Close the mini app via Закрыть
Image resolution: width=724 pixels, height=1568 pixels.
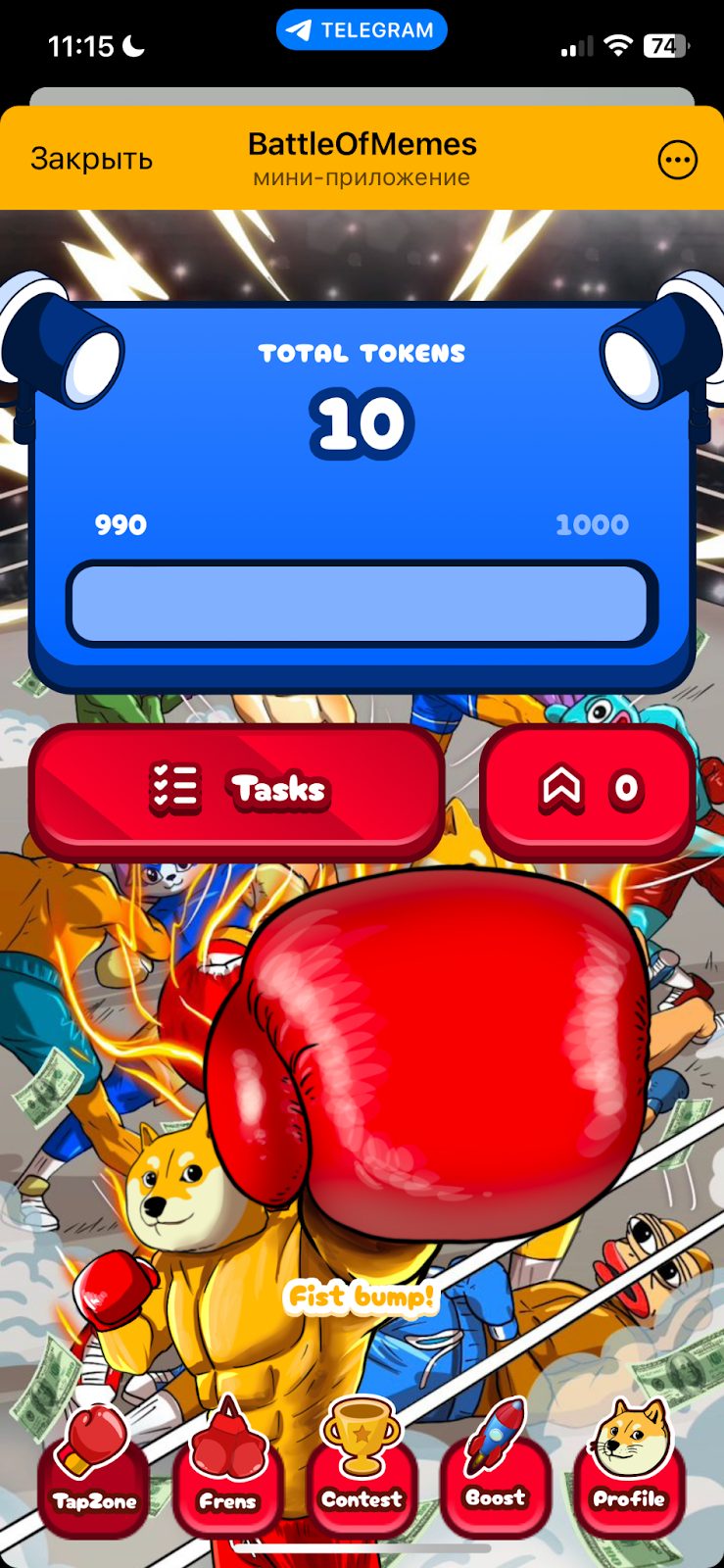coord(91,159)
